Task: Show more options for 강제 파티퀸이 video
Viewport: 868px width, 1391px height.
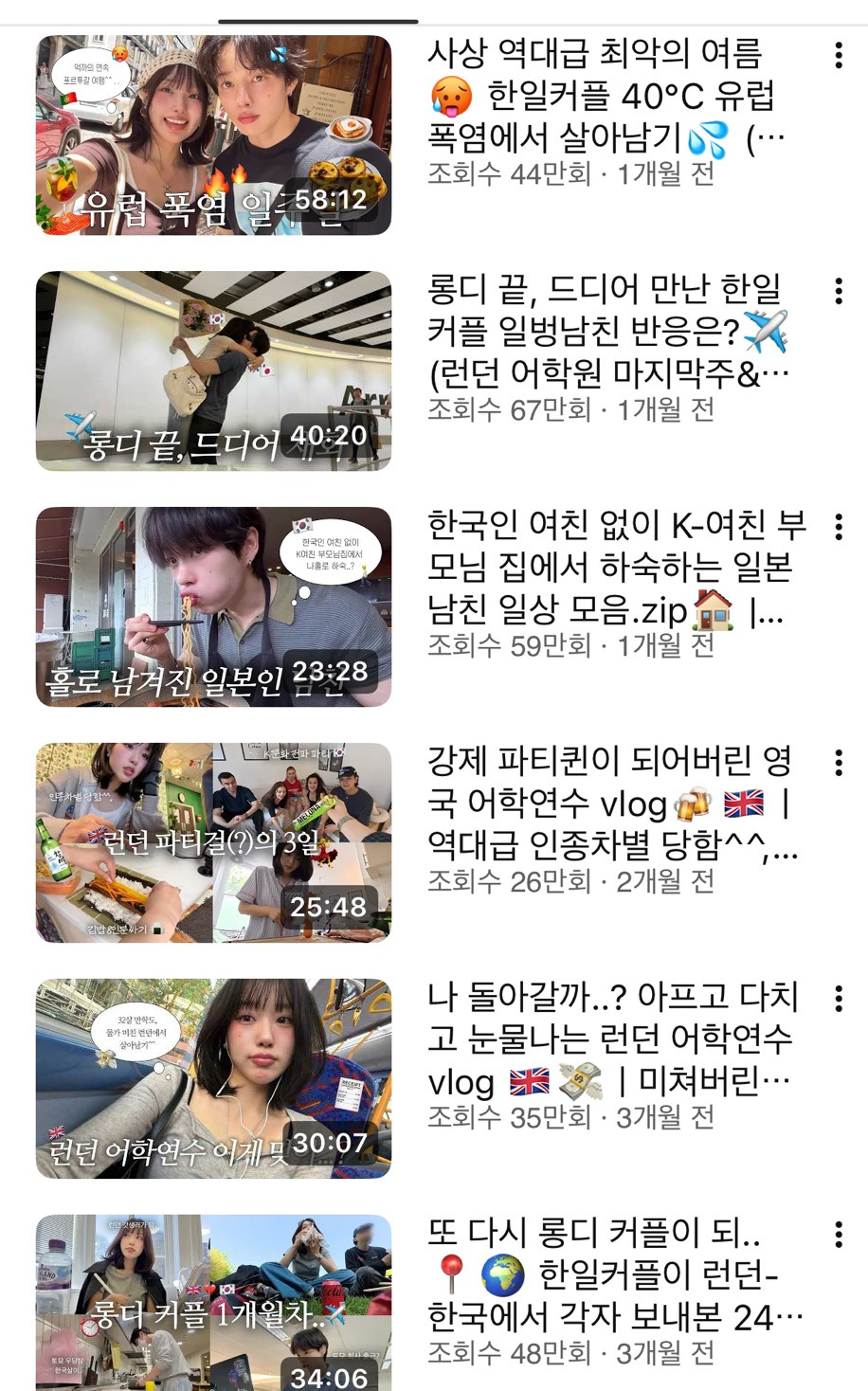Action: (839, 763)
